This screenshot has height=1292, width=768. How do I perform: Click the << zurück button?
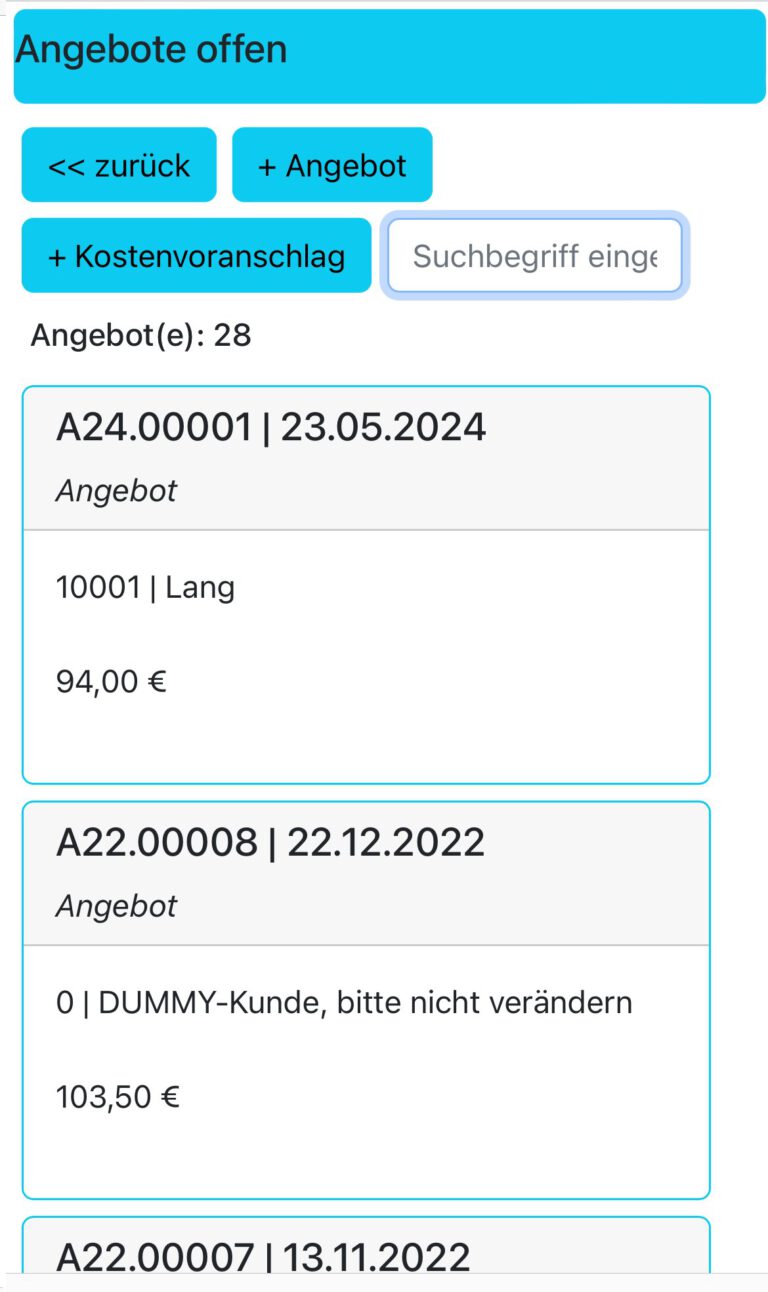coord(118,165)
